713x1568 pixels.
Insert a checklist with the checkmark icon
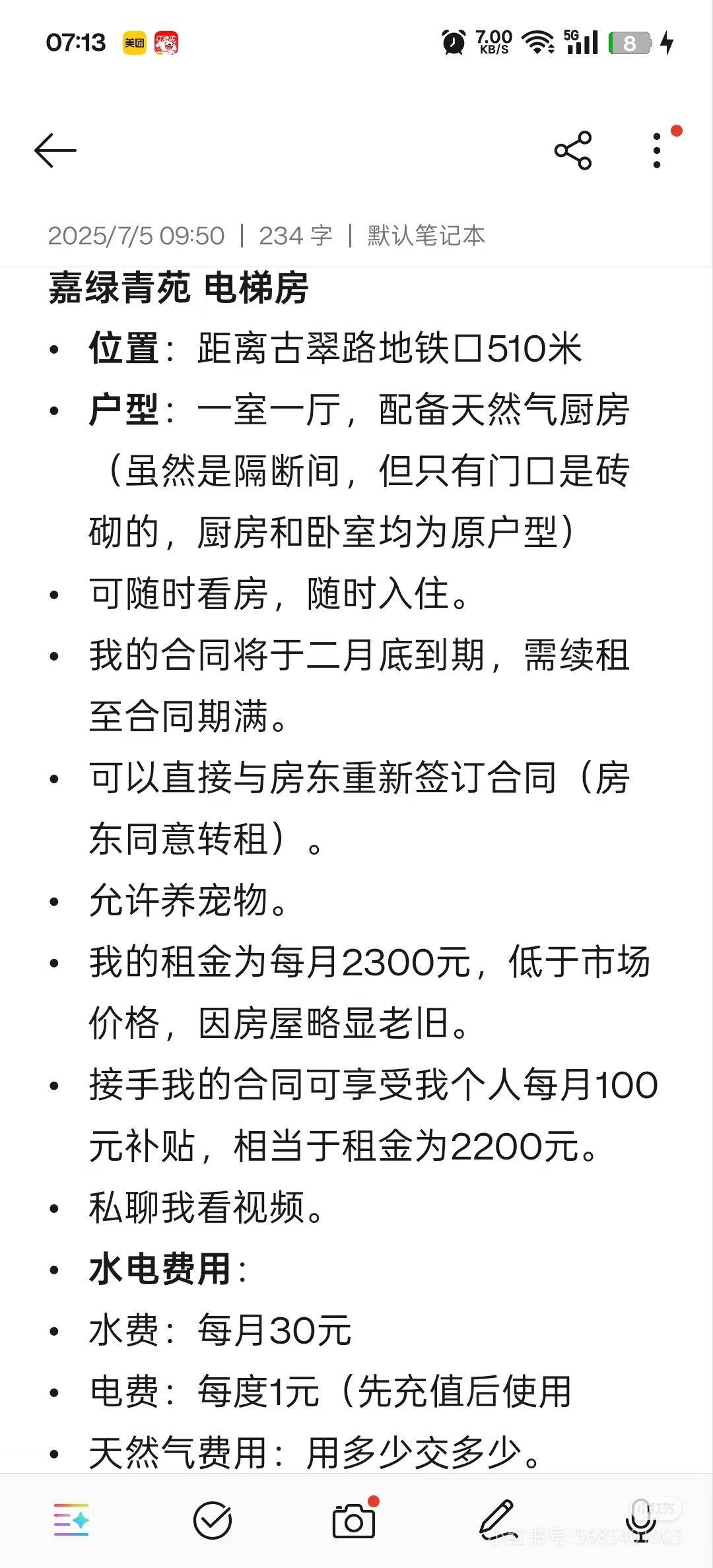[x=213, y=1520]
